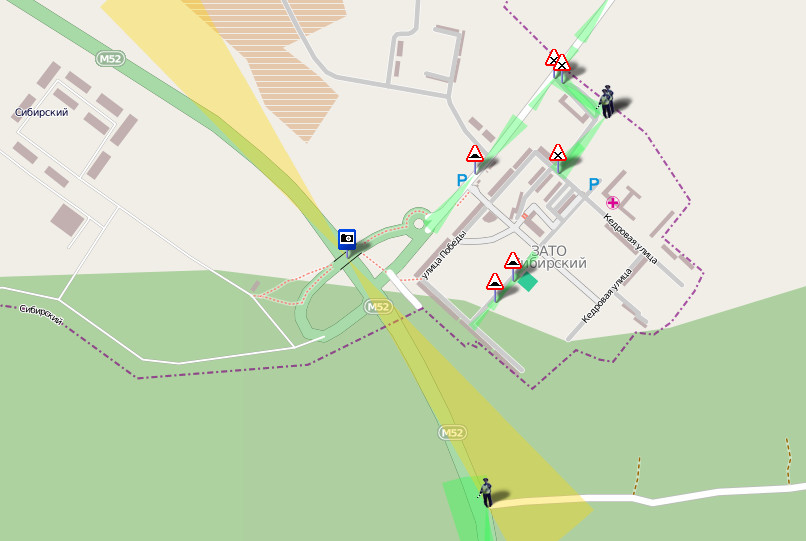Image resolution: width=806 pixels, height=541 pixels.
Task: Open the speed camera marker near M52
Action: (x=347, y=239)
